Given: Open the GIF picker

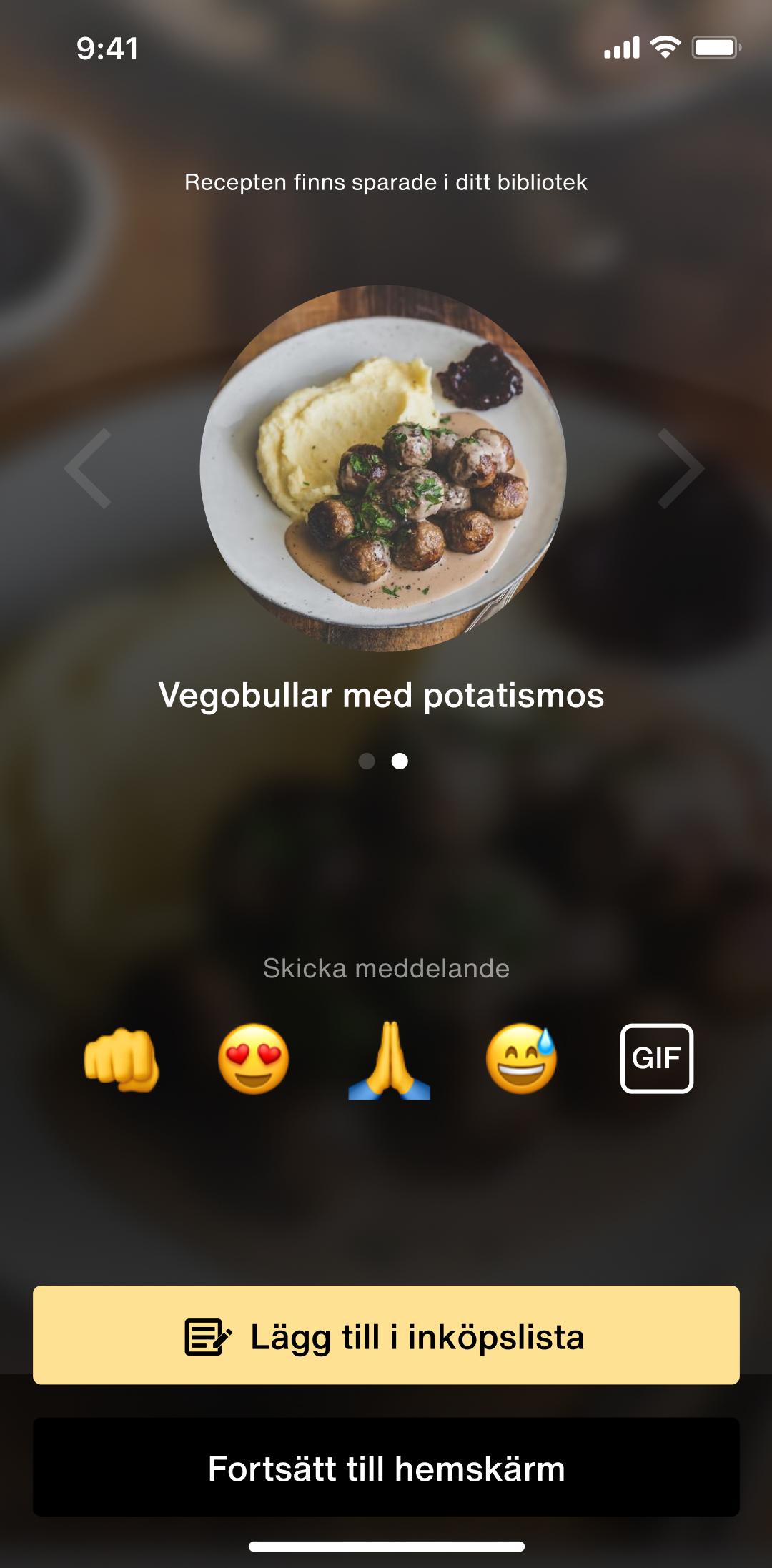Looking at the screenshot, I should point(657,1058).
